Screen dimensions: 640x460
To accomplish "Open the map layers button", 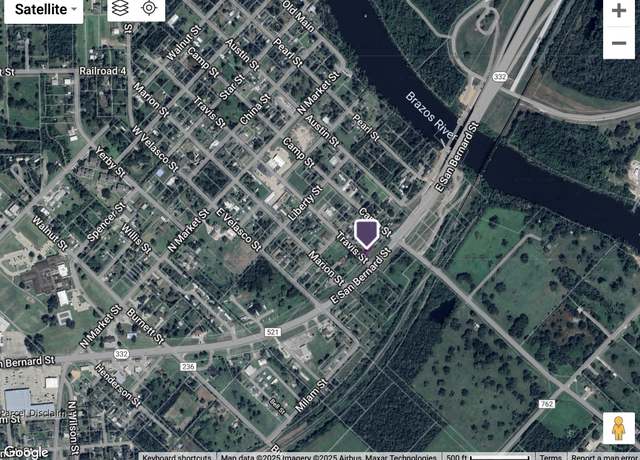I will [119, 9].
